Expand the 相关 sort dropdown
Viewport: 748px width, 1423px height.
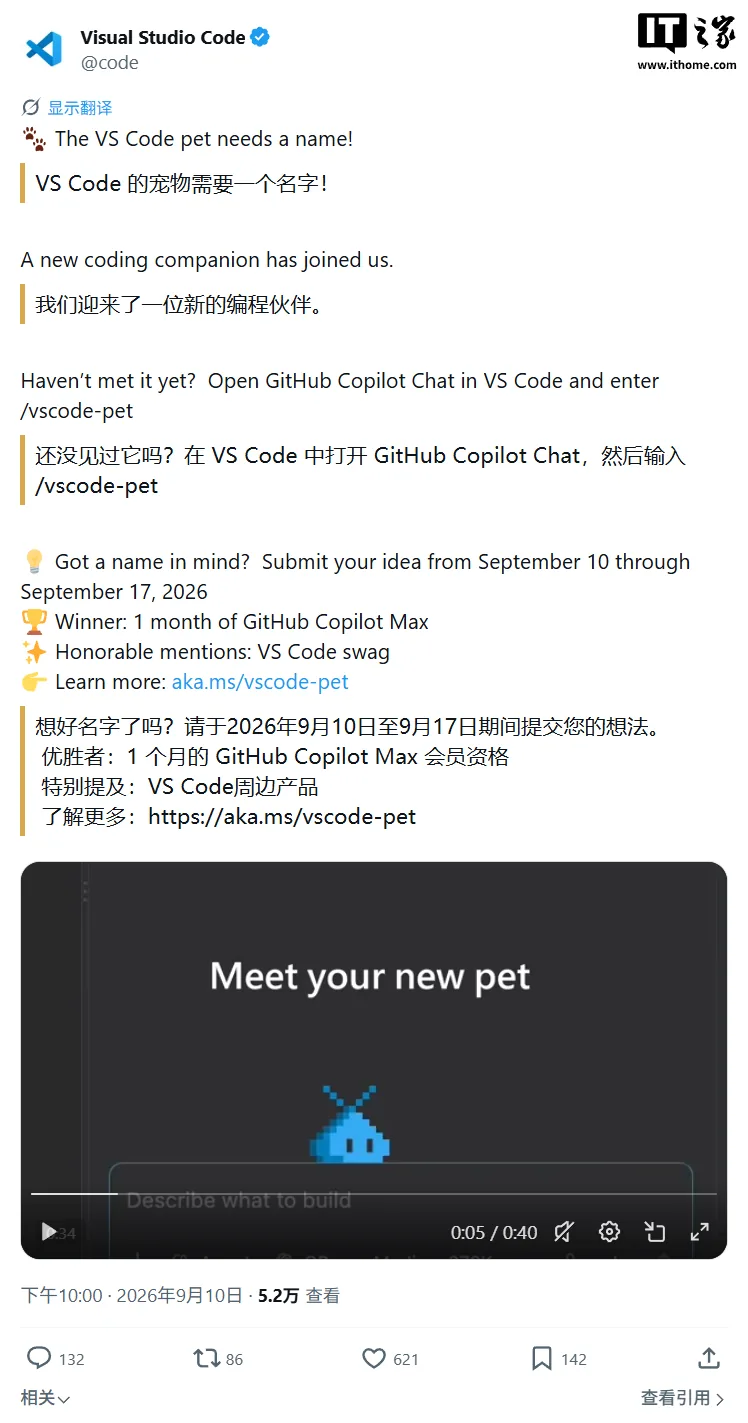point(46,1398)
